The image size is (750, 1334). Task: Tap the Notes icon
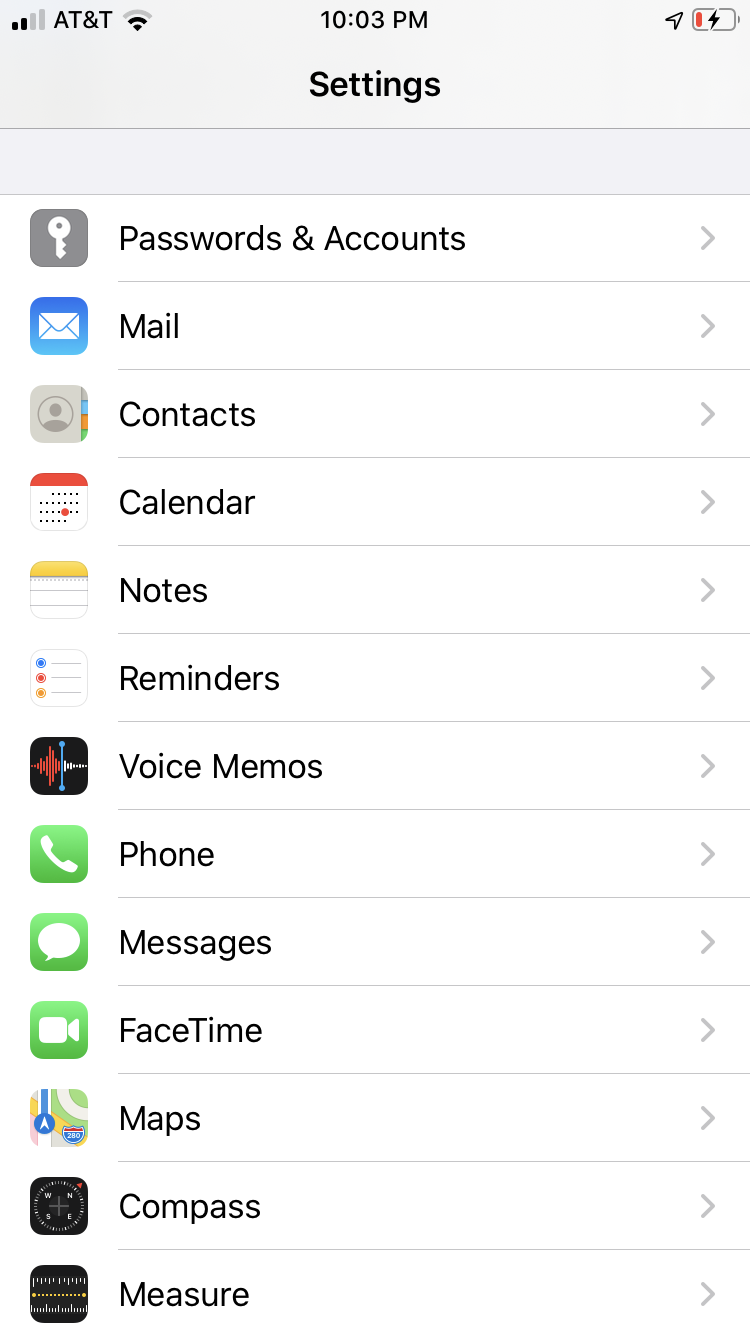(58, 590)
